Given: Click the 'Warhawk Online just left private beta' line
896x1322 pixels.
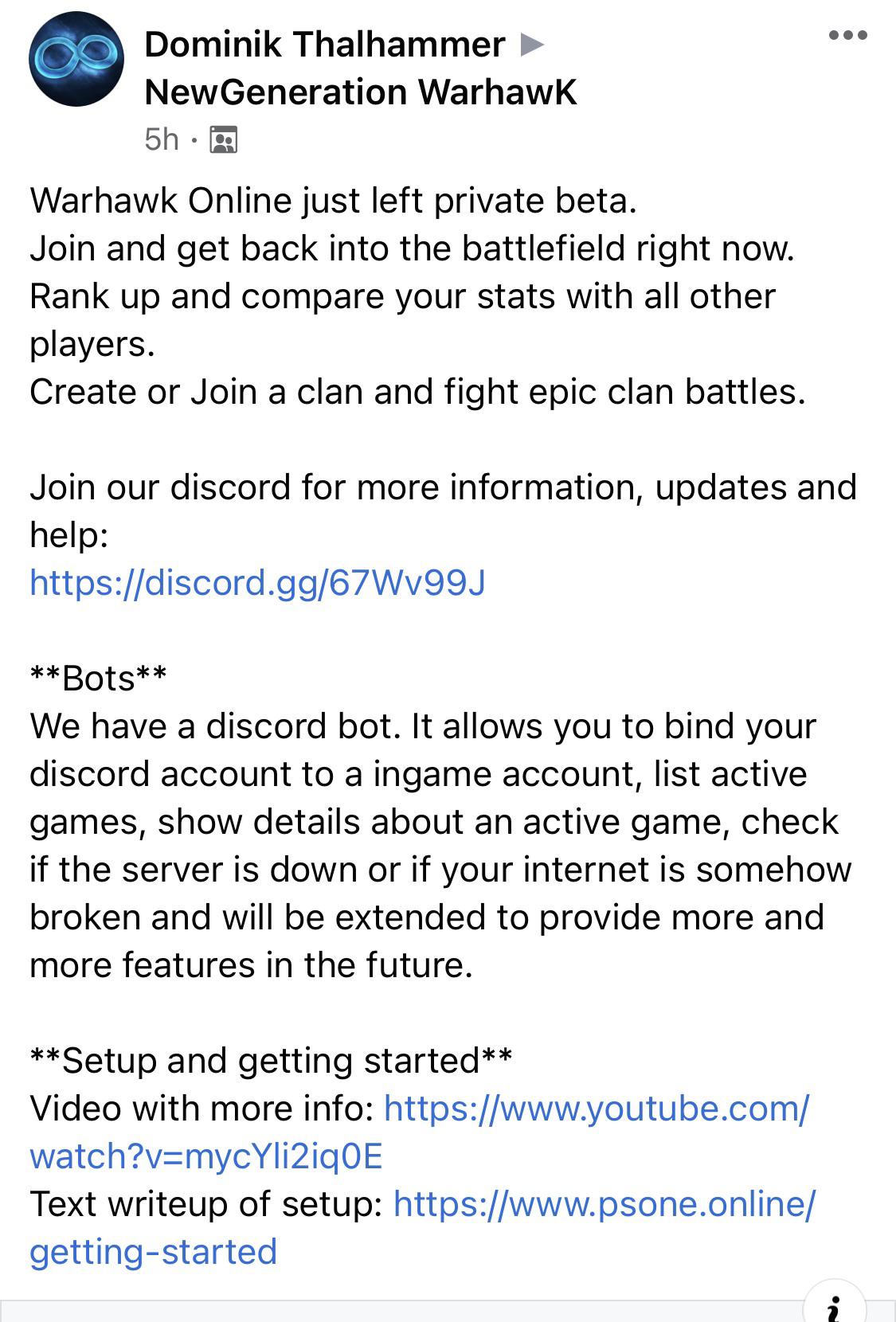Looking at the screenshot, I should 331,201.
